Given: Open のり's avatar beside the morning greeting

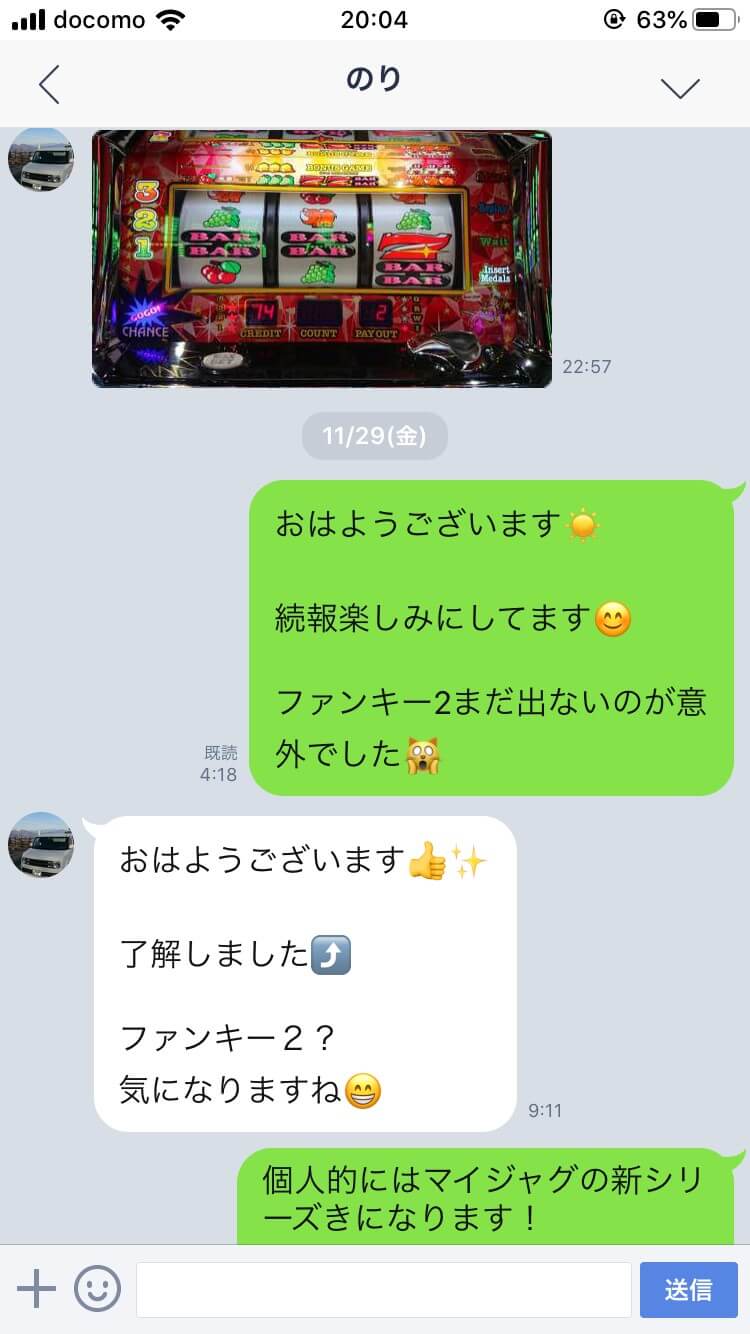Looking at the screenshot, I should point(41,845).
